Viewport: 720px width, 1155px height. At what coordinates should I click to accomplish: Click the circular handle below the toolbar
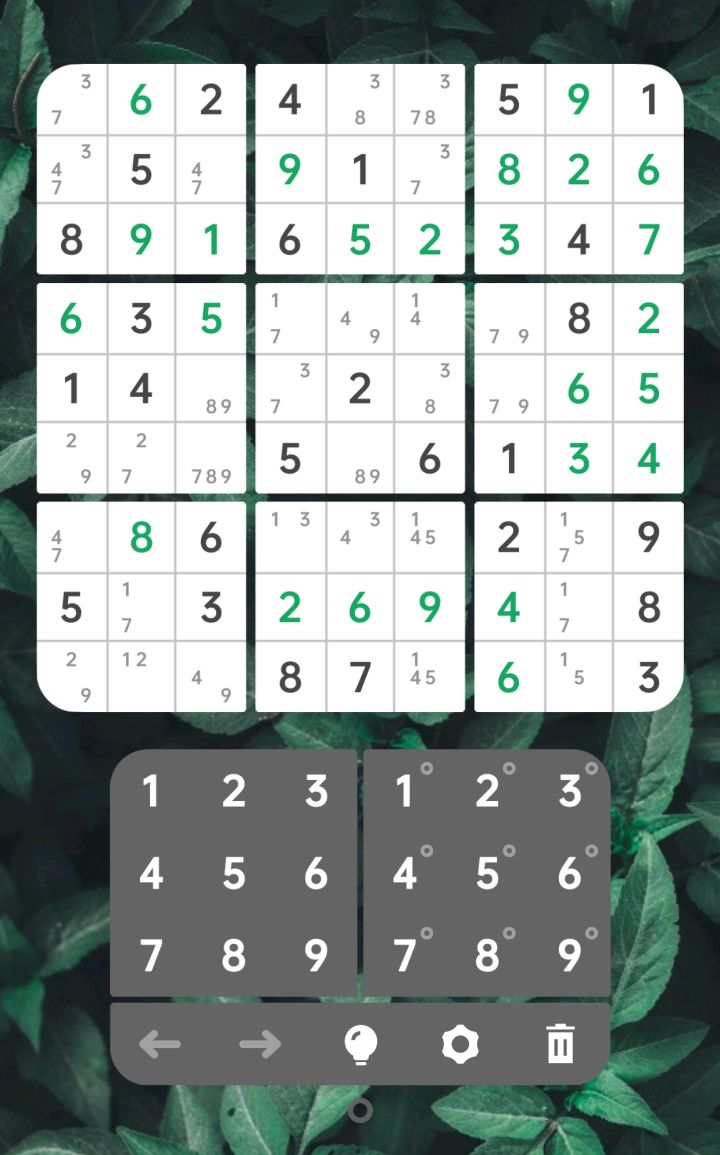360,1110
